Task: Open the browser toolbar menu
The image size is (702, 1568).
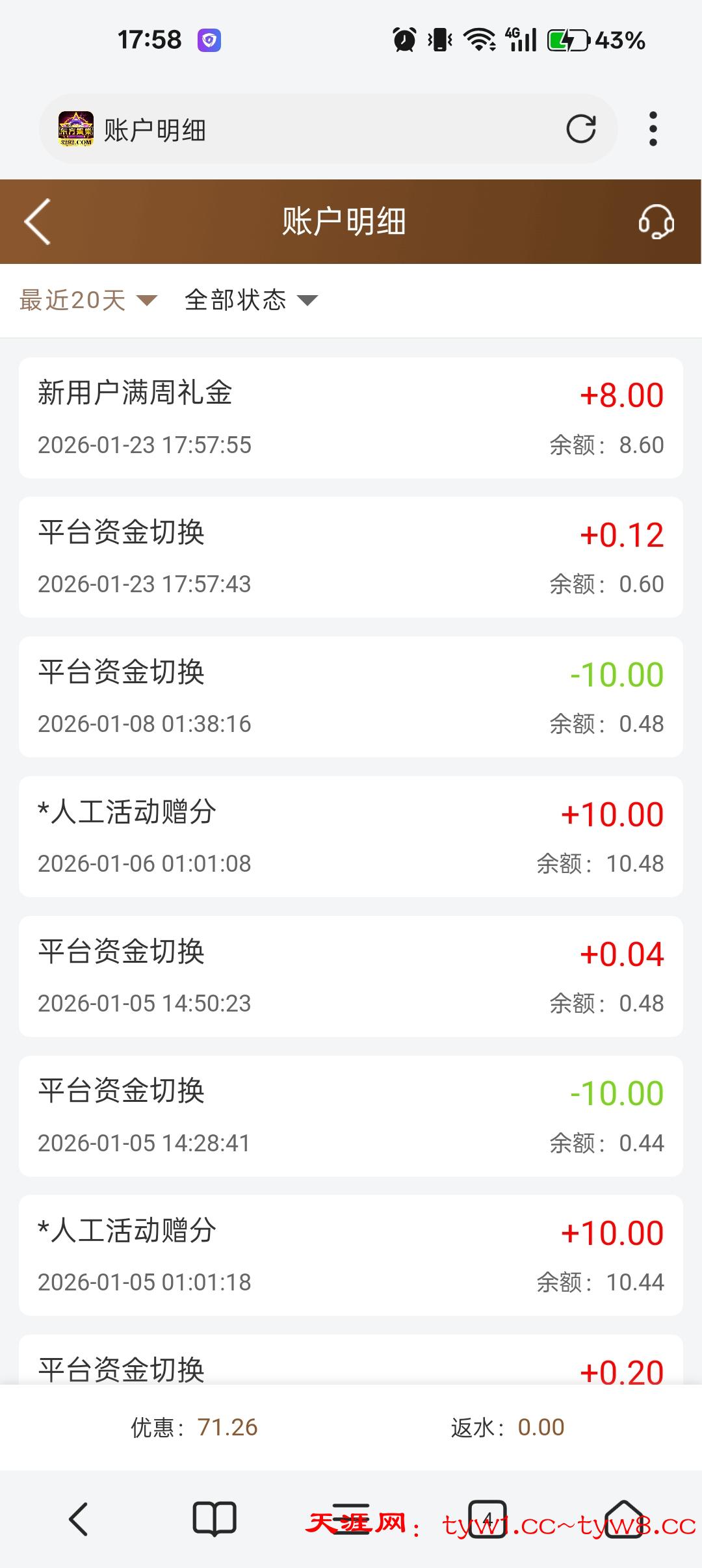Action: point(351,1519)
